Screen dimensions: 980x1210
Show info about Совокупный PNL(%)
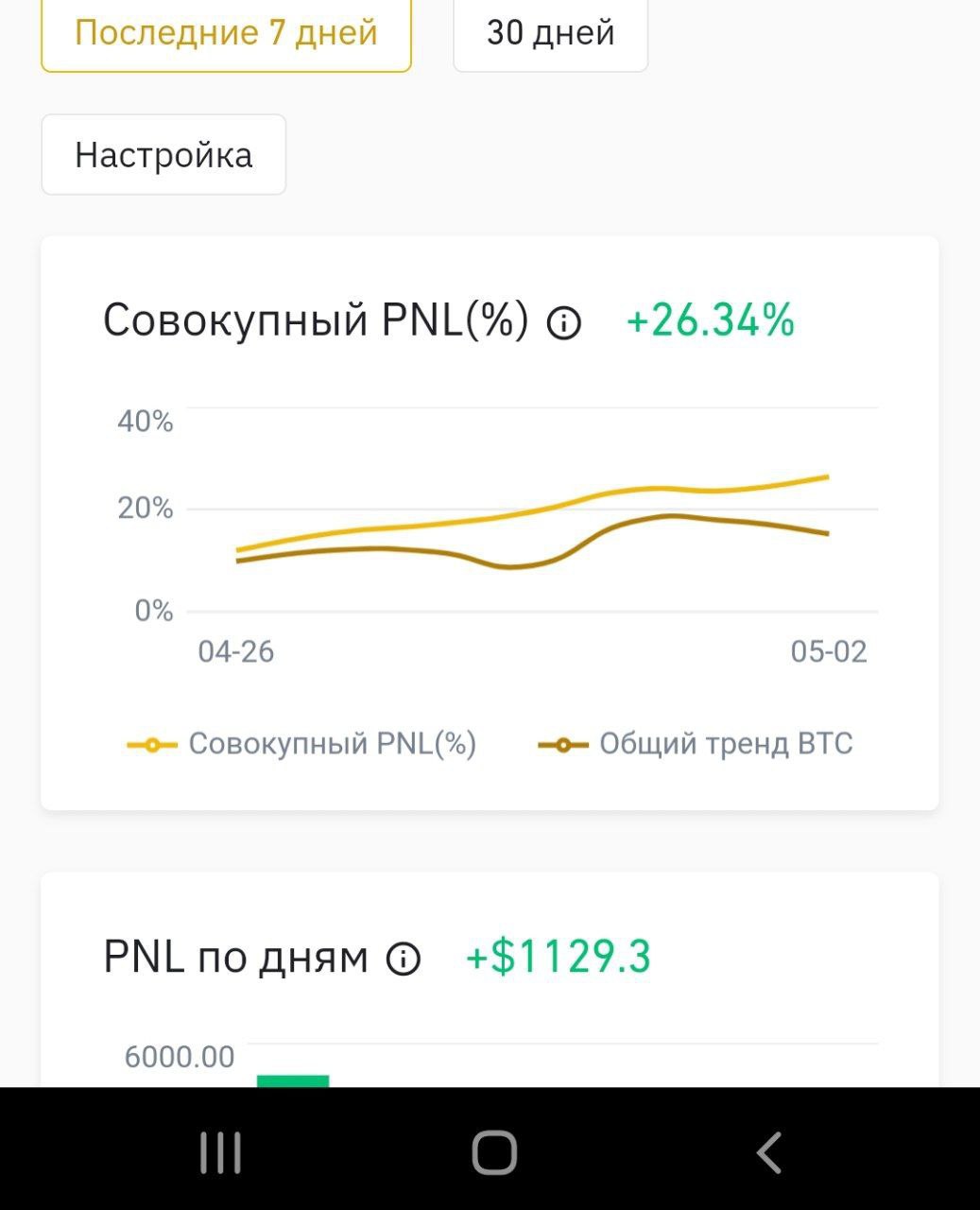pos(564,323)
